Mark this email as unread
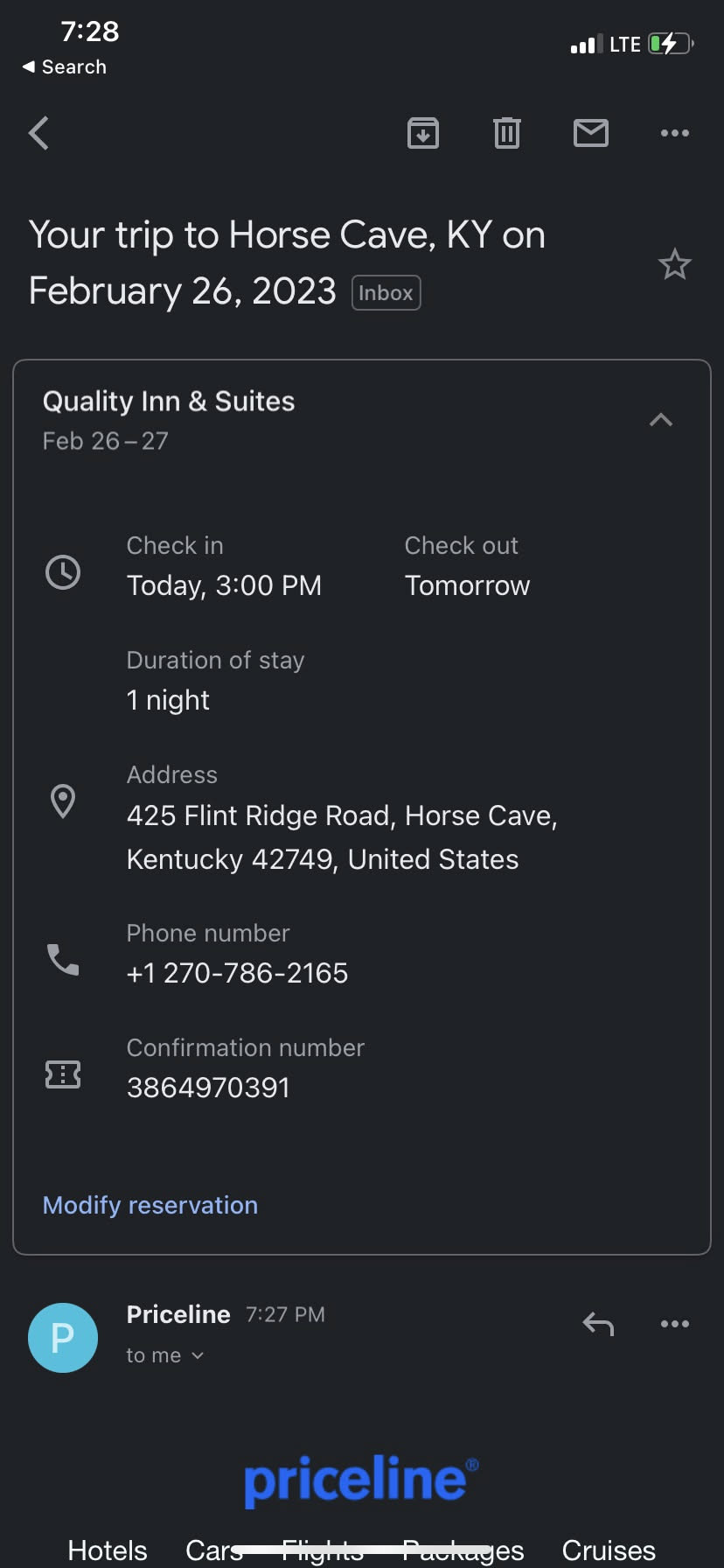Image resolution: width=724 pixels, height=1568 pixels. click(x=591, y=133)
